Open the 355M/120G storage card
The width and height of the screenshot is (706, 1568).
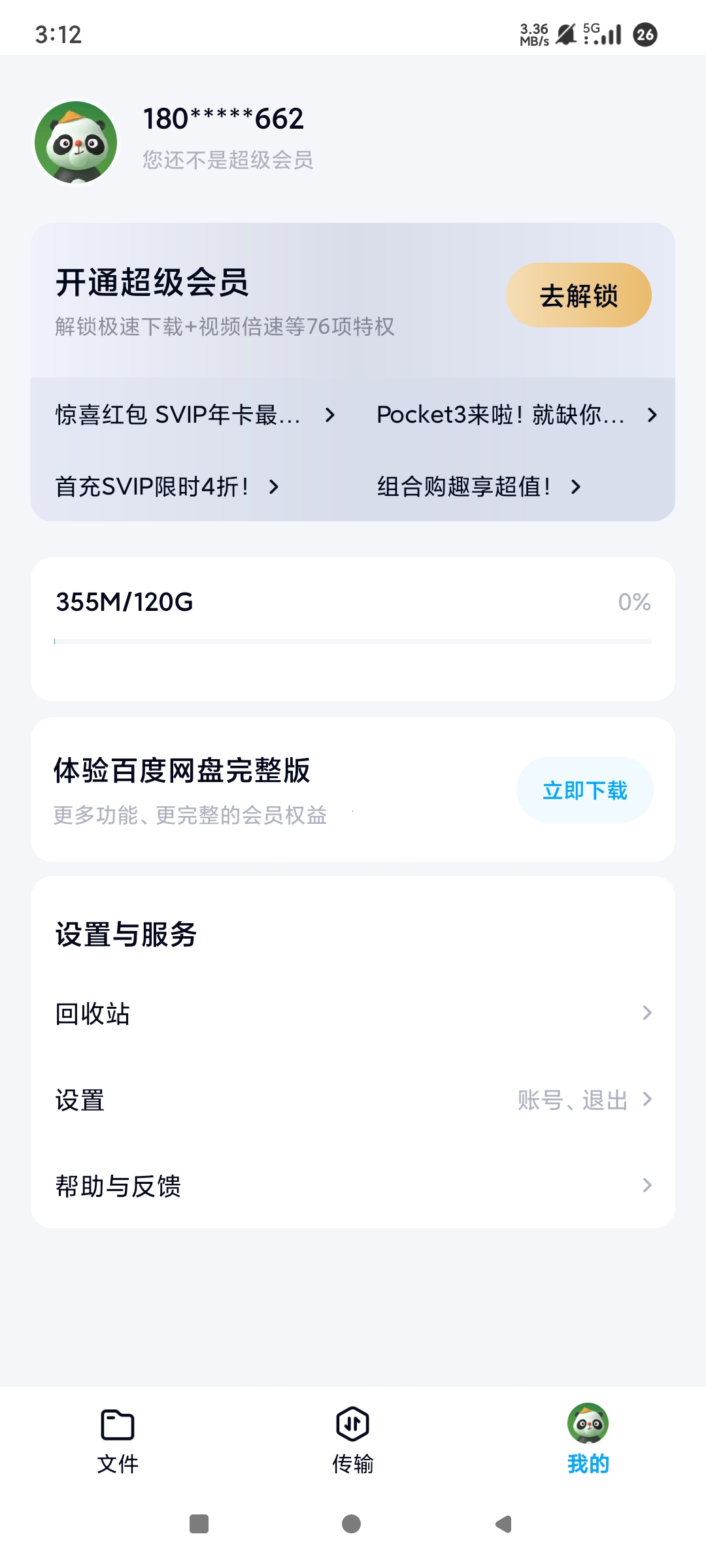[353, 629]
